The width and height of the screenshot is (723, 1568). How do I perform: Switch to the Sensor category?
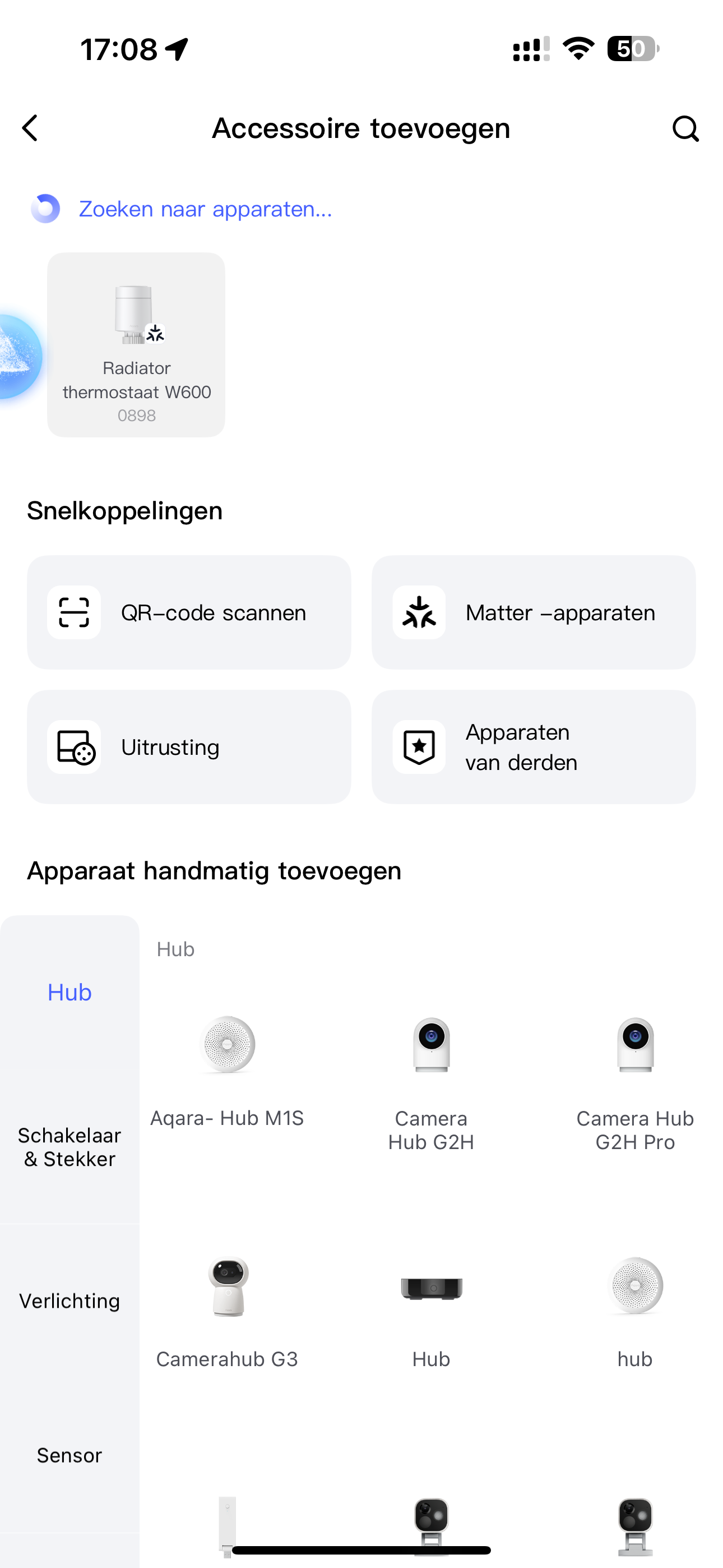(x=69, y=1455)
